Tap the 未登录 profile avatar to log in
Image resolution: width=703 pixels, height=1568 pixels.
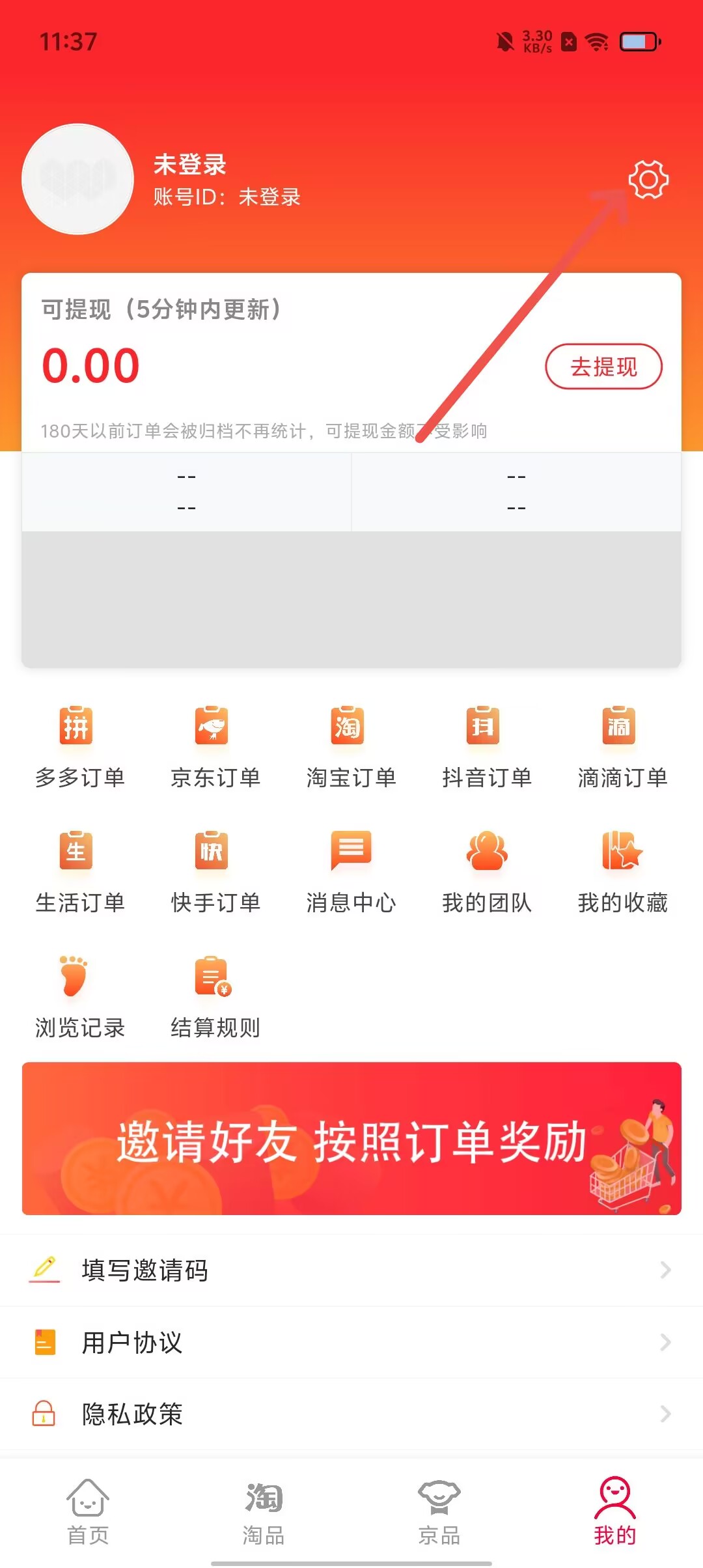[78, 179]
